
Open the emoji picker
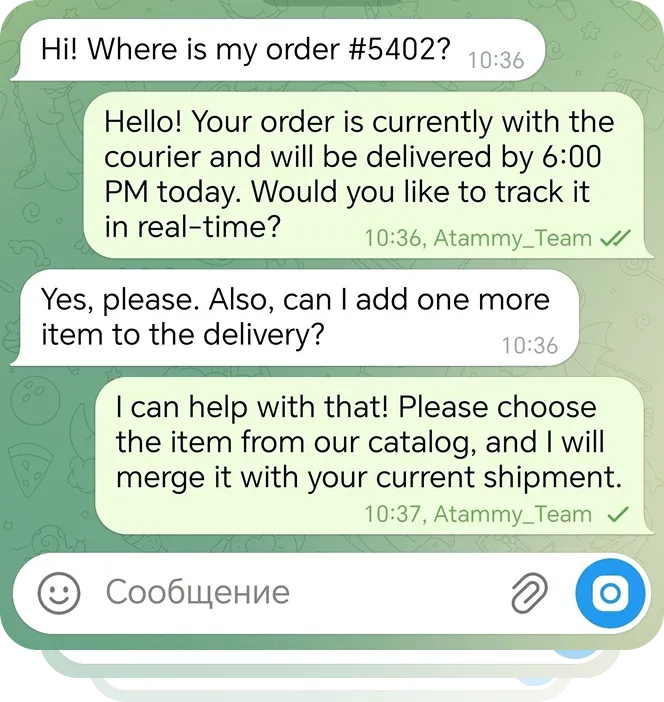(x=58, y=594)
